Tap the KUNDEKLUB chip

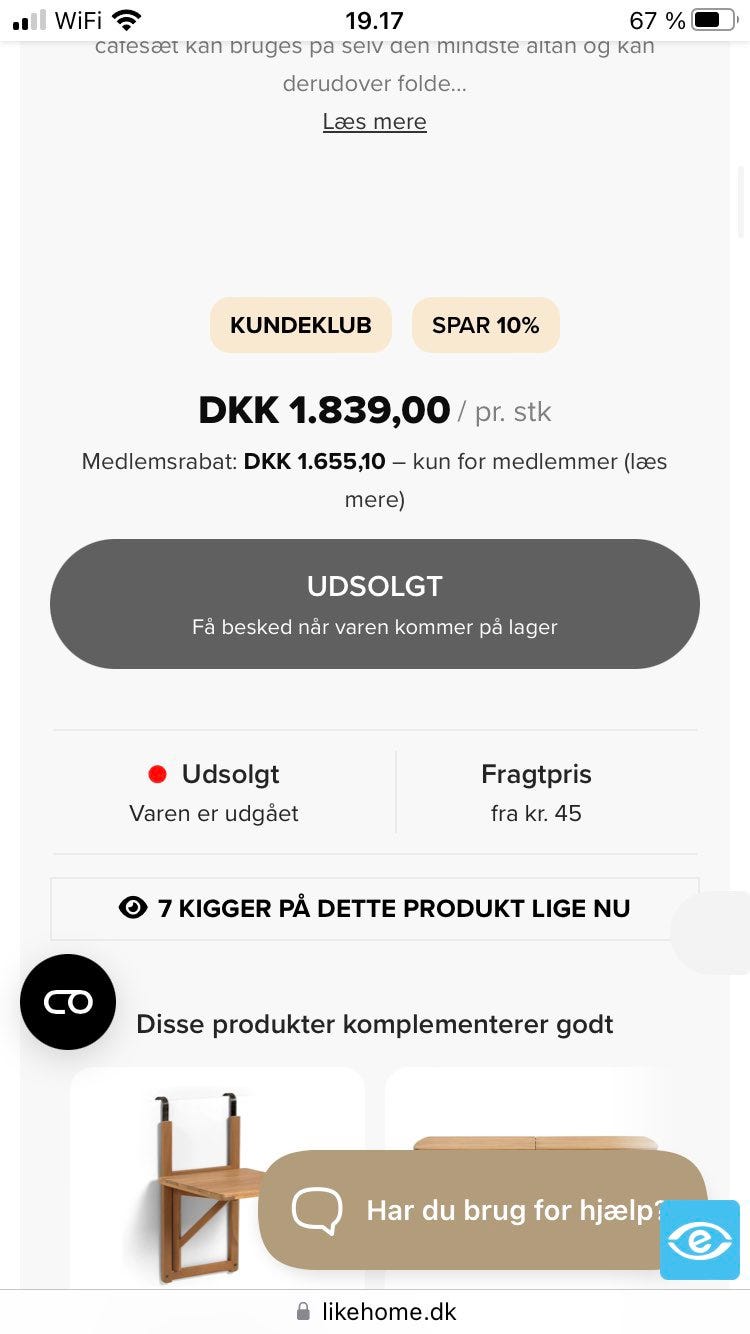pos(300,325)
